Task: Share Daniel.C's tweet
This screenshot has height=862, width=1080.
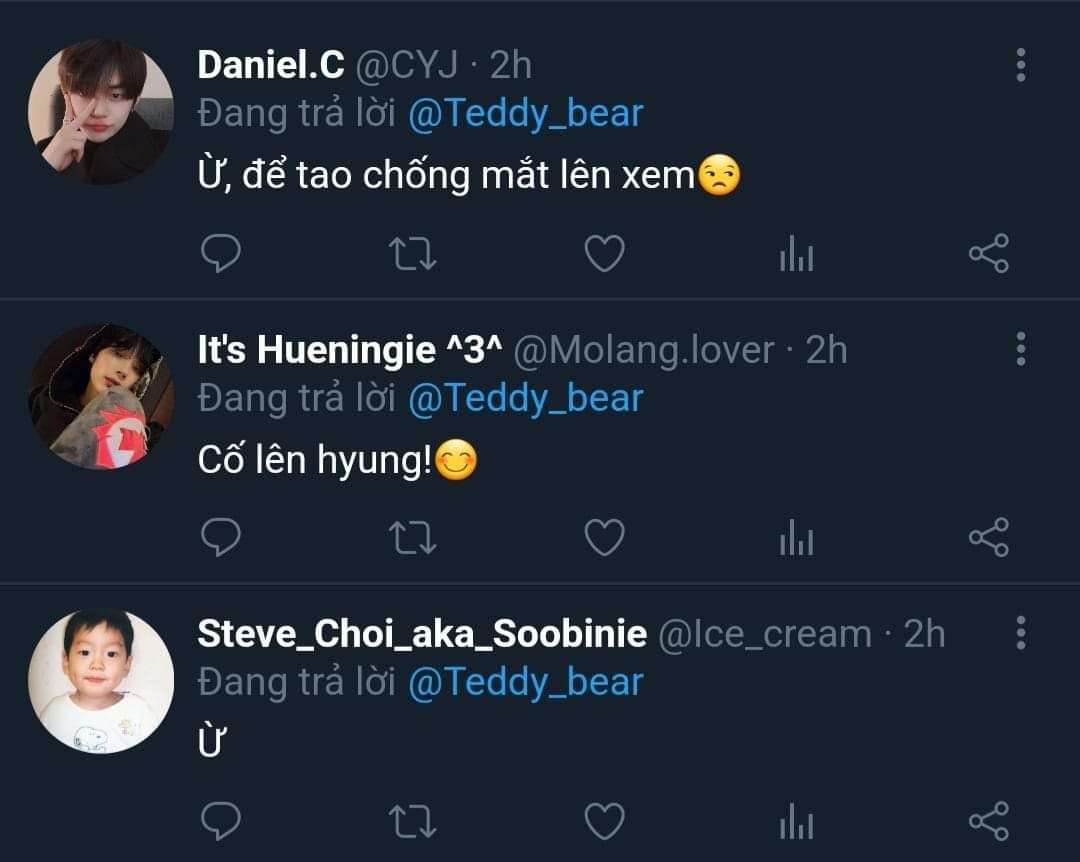Action: pyautogui.click(x=988, y=255)
